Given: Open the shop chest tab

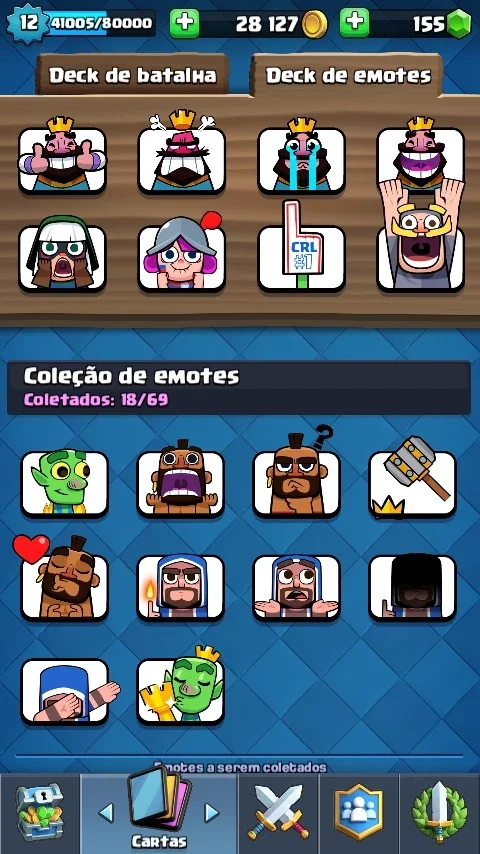Looking at the screenshot, I should (x=40, y=814).
